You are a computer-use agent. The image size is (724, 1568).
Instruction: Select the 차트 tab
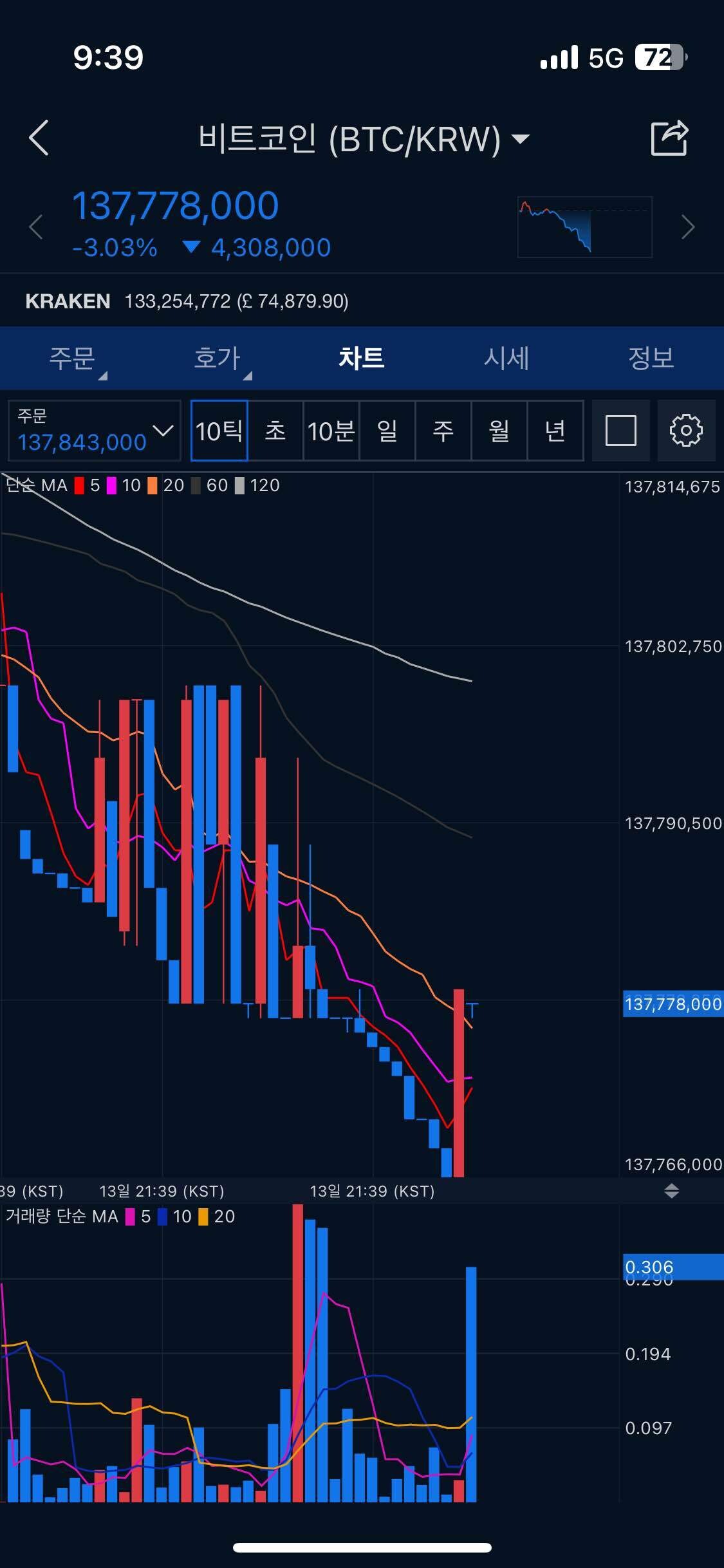click(362, 358)
